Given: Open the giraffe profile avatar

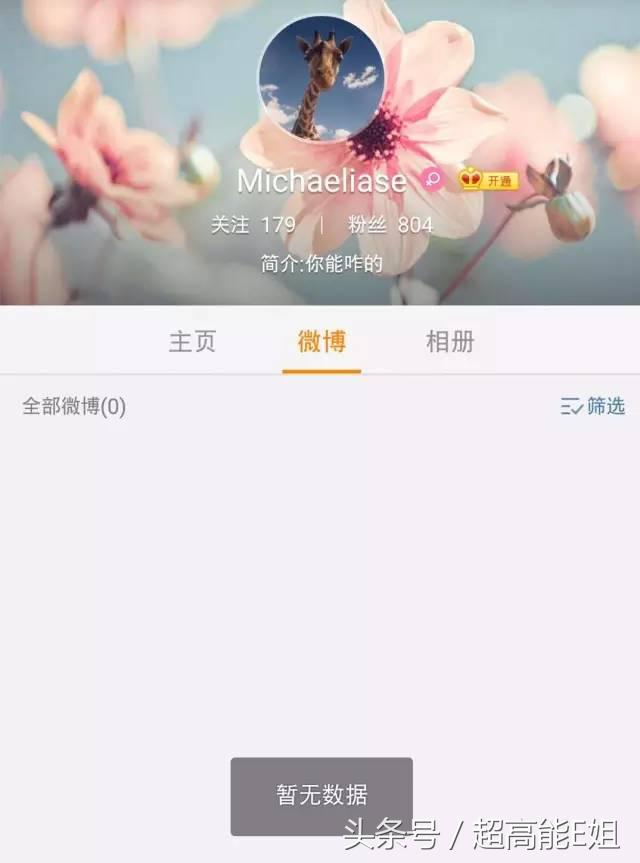Looking at the screenshot, I should (320, 78).
